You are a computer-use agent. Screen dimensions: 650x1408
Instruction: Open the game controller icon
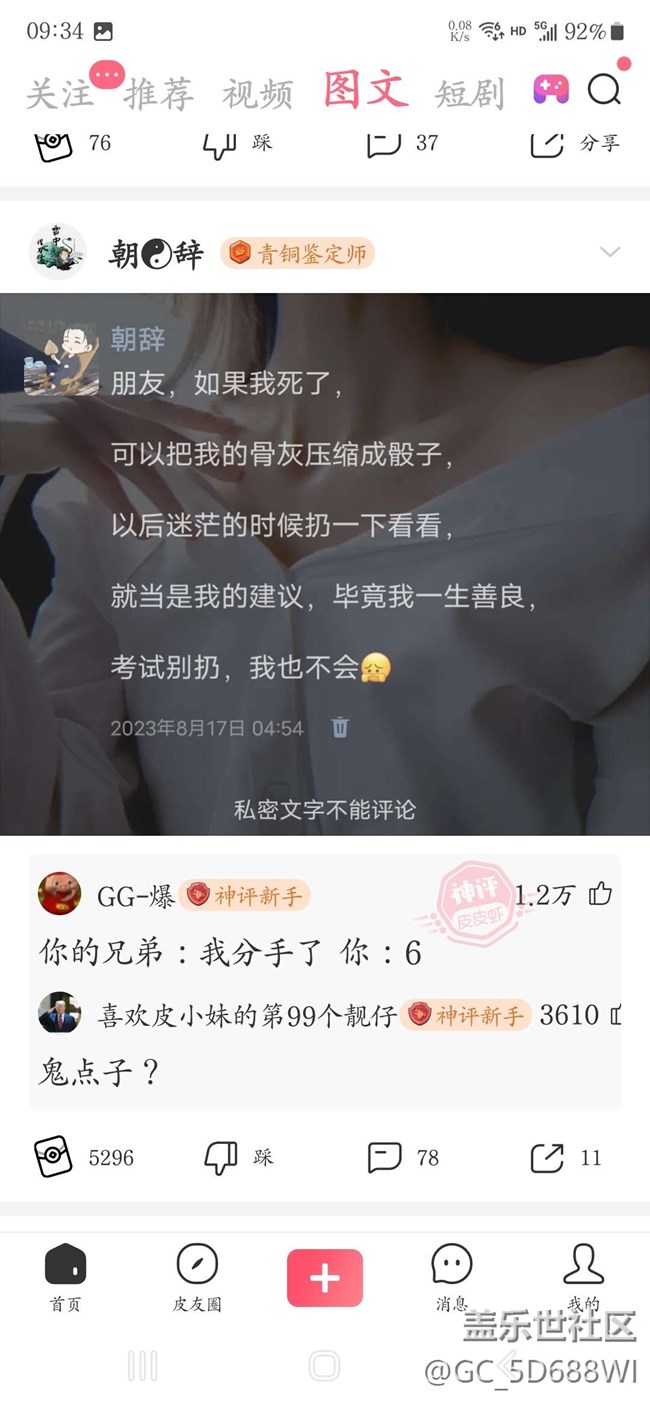(x=551, y=90)
